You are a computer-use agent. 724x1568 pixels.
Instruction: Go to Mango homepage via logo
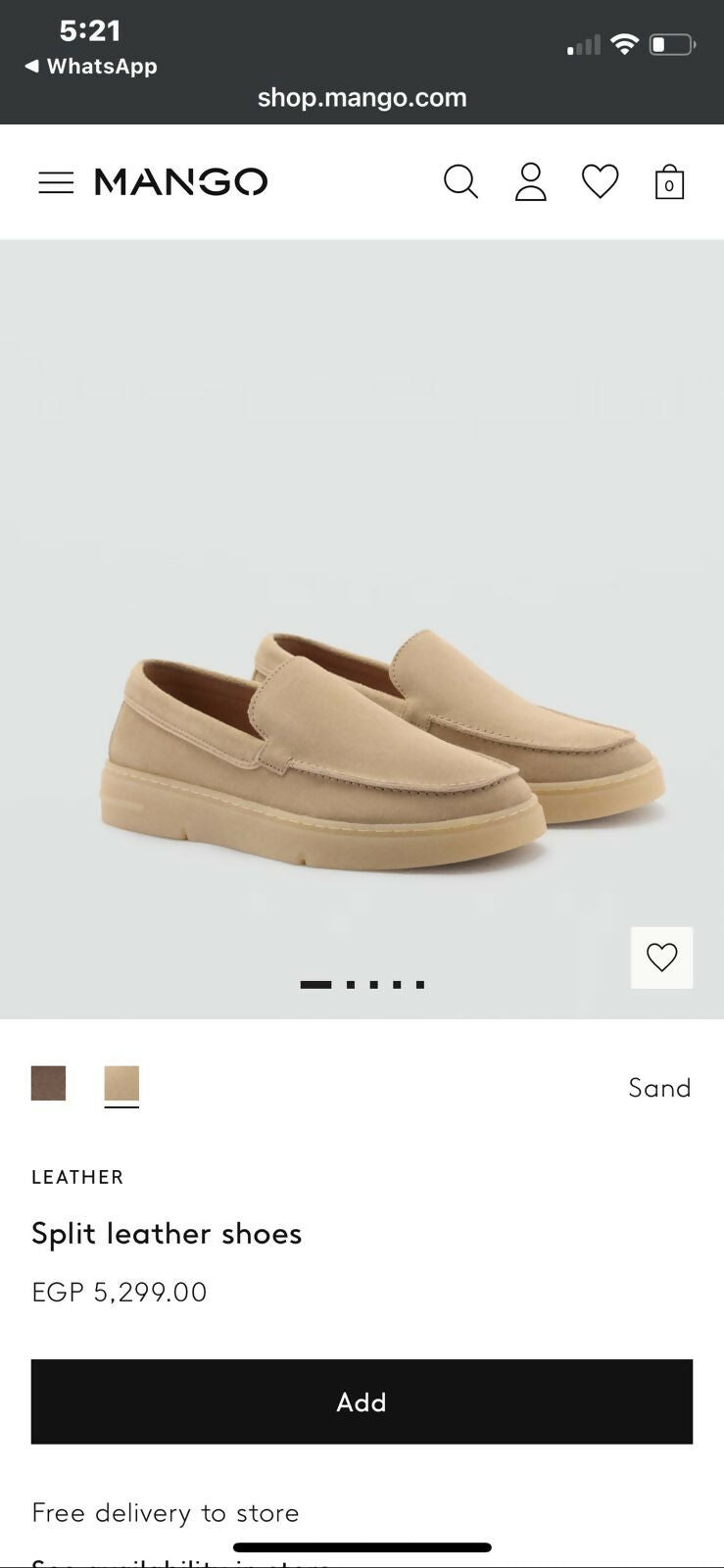pos(181,182)
